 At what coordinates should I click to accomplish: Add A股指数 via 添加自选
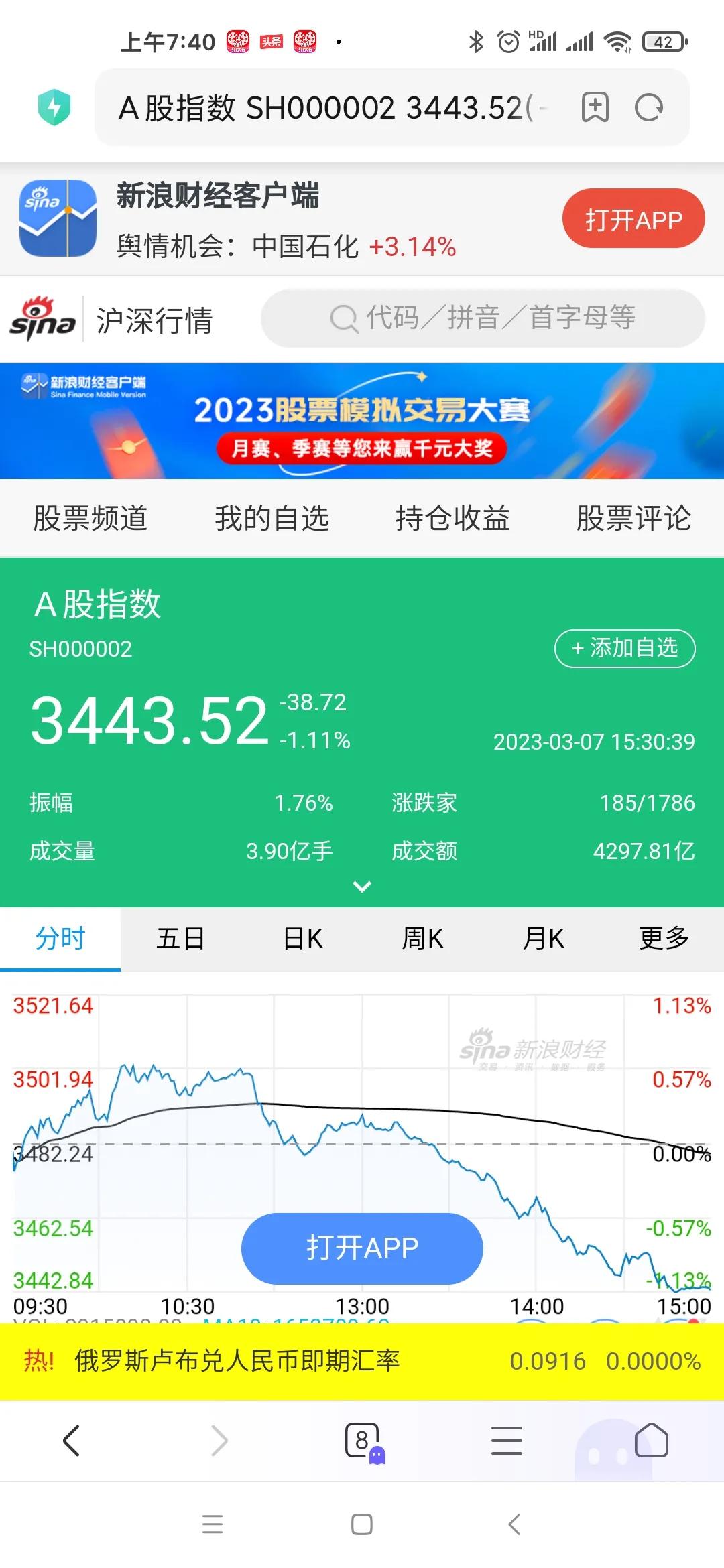(x=625, y=648)
